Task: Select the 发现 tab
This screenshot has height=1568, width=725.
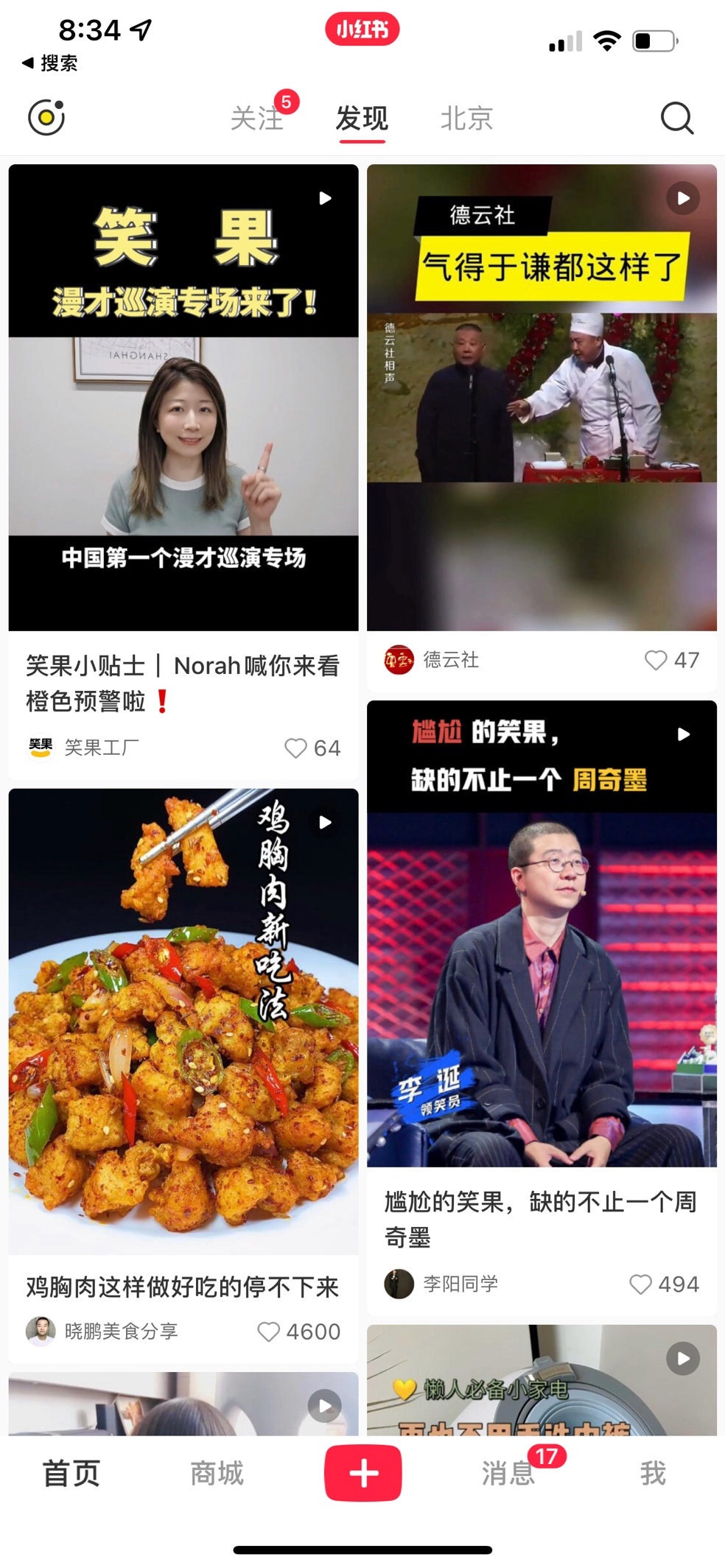Action: (x=362, y=119)
